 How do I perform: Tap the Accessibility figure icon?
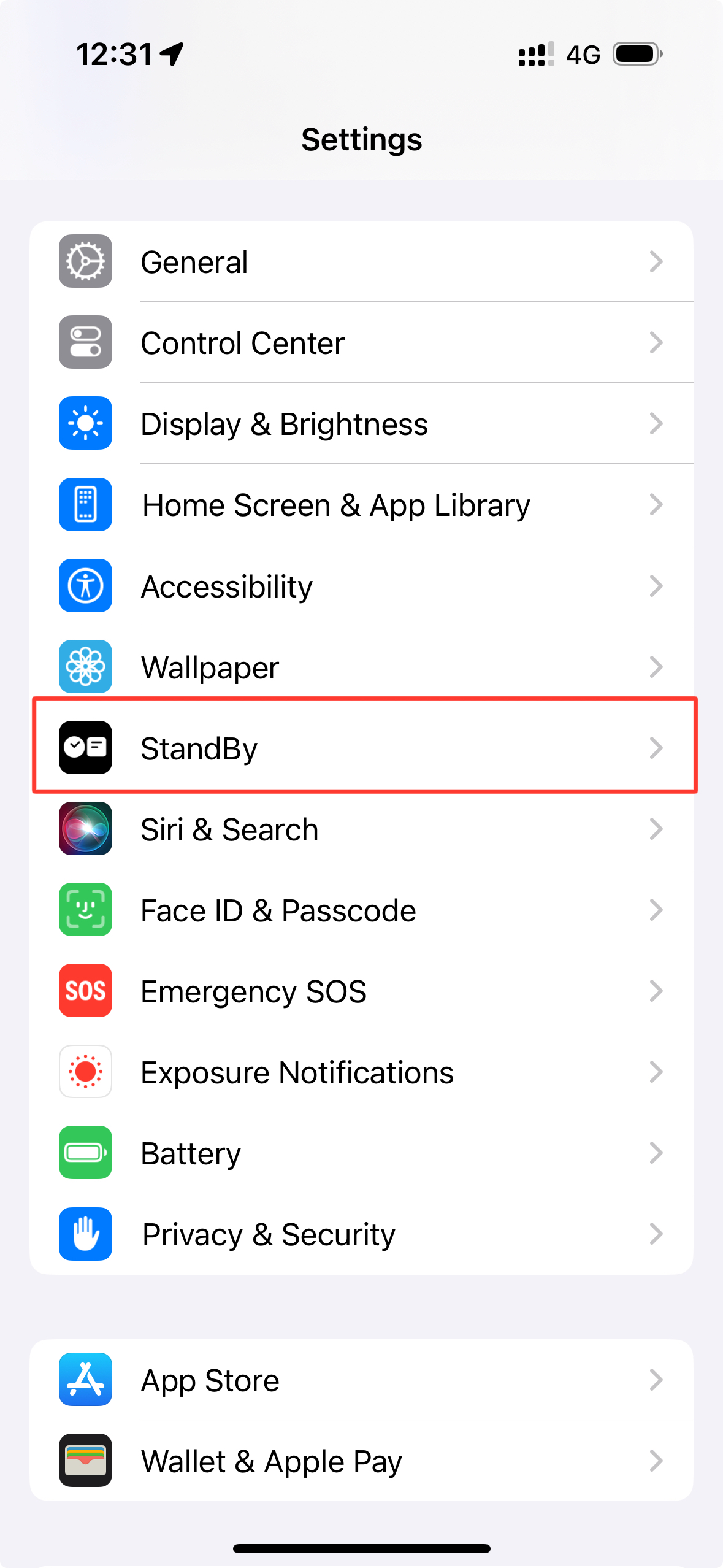click(x=85, y=586)
